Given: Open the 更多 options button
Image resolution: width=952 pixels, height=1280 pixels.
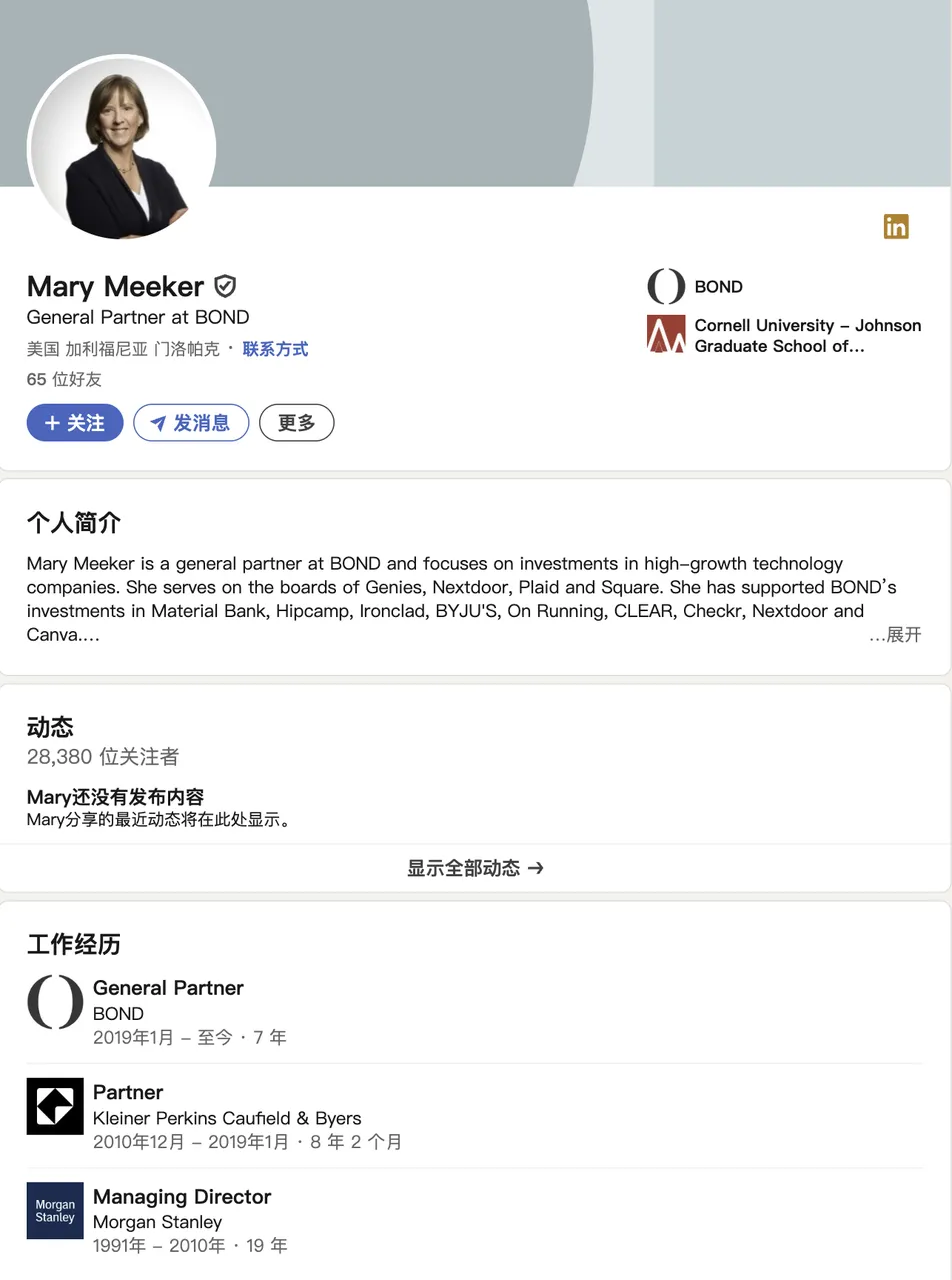Looking at the screenshot, I should pos(296,423).
